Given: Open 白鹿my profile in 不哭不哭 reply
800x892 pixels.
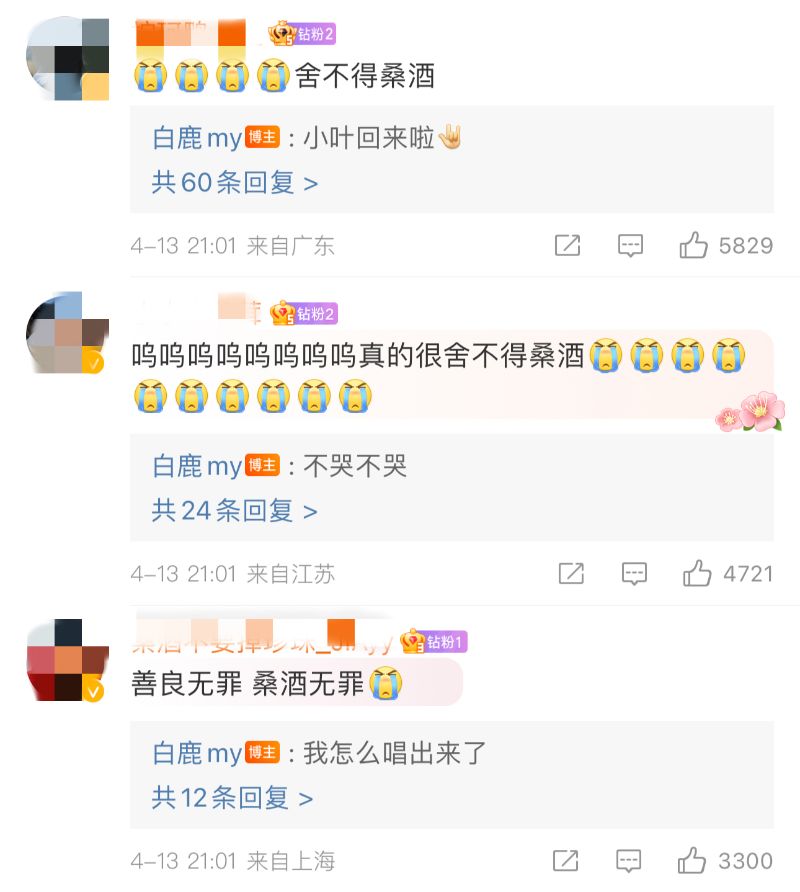Looking at the screenshot, I should [197, 466].
